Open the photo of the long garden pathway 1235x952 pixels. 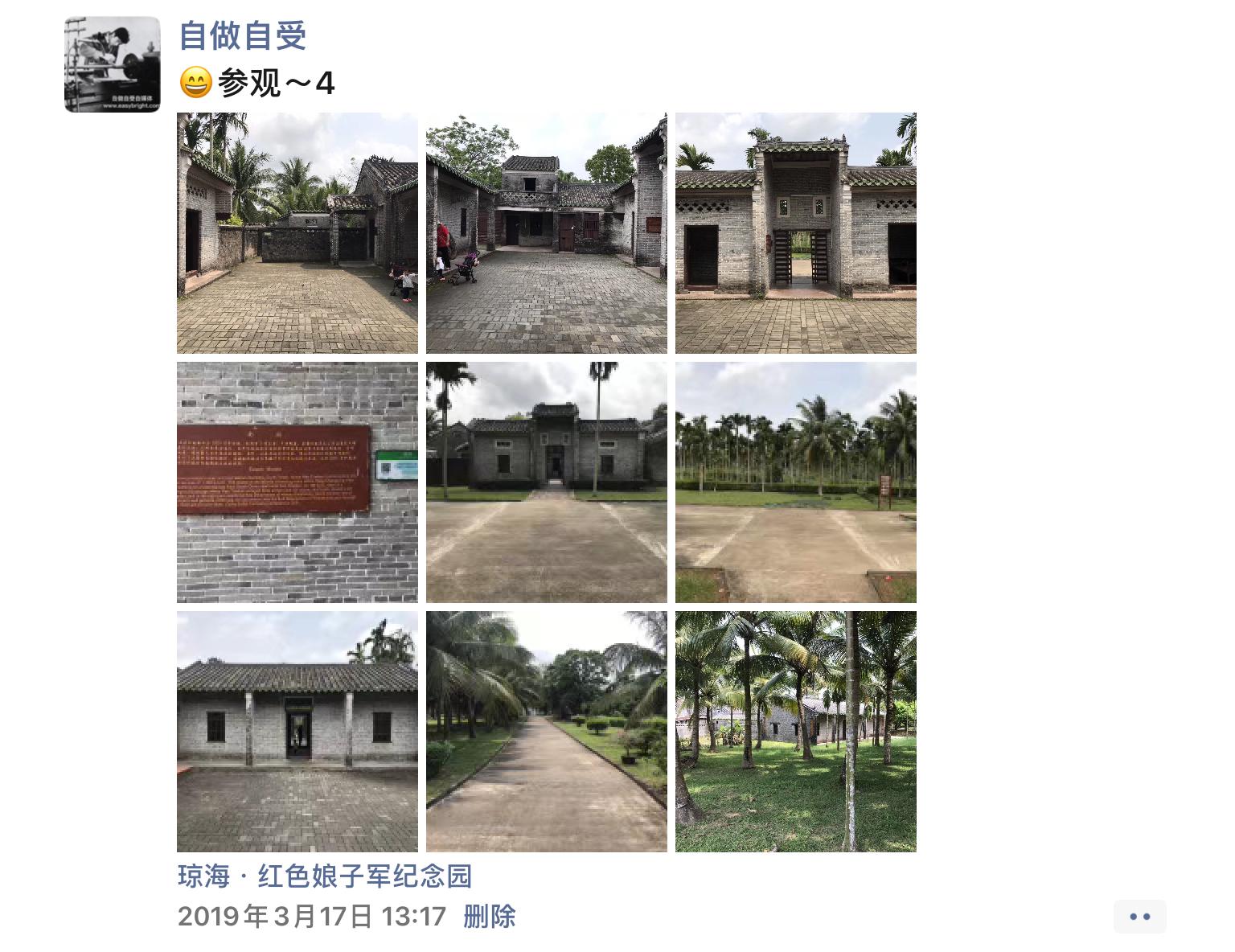pos(546,731)
